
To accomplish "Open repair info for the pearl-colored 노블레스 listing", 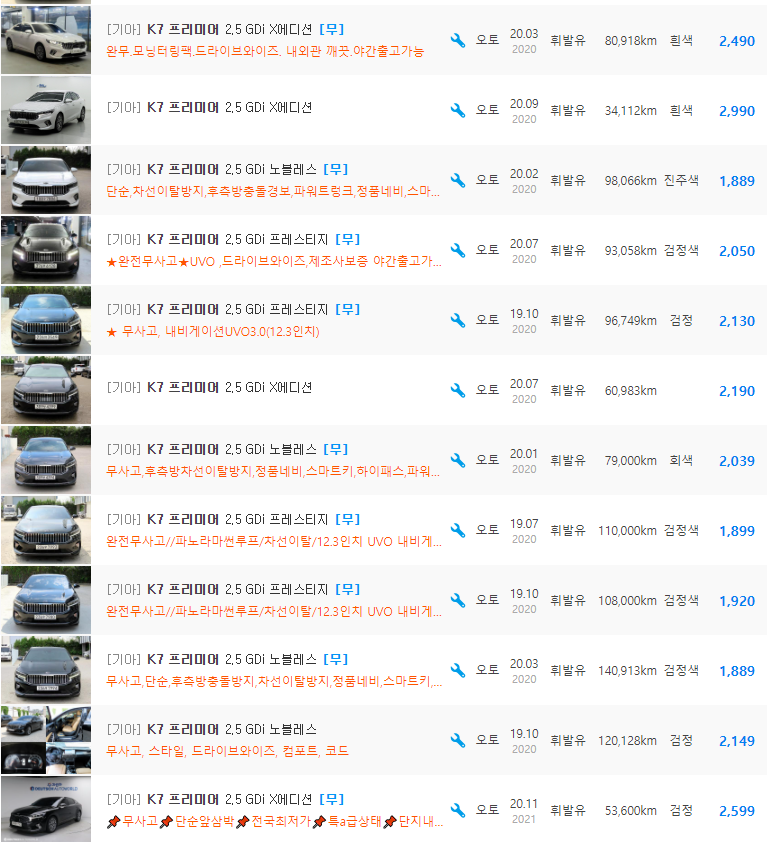I will pos(457,180).
